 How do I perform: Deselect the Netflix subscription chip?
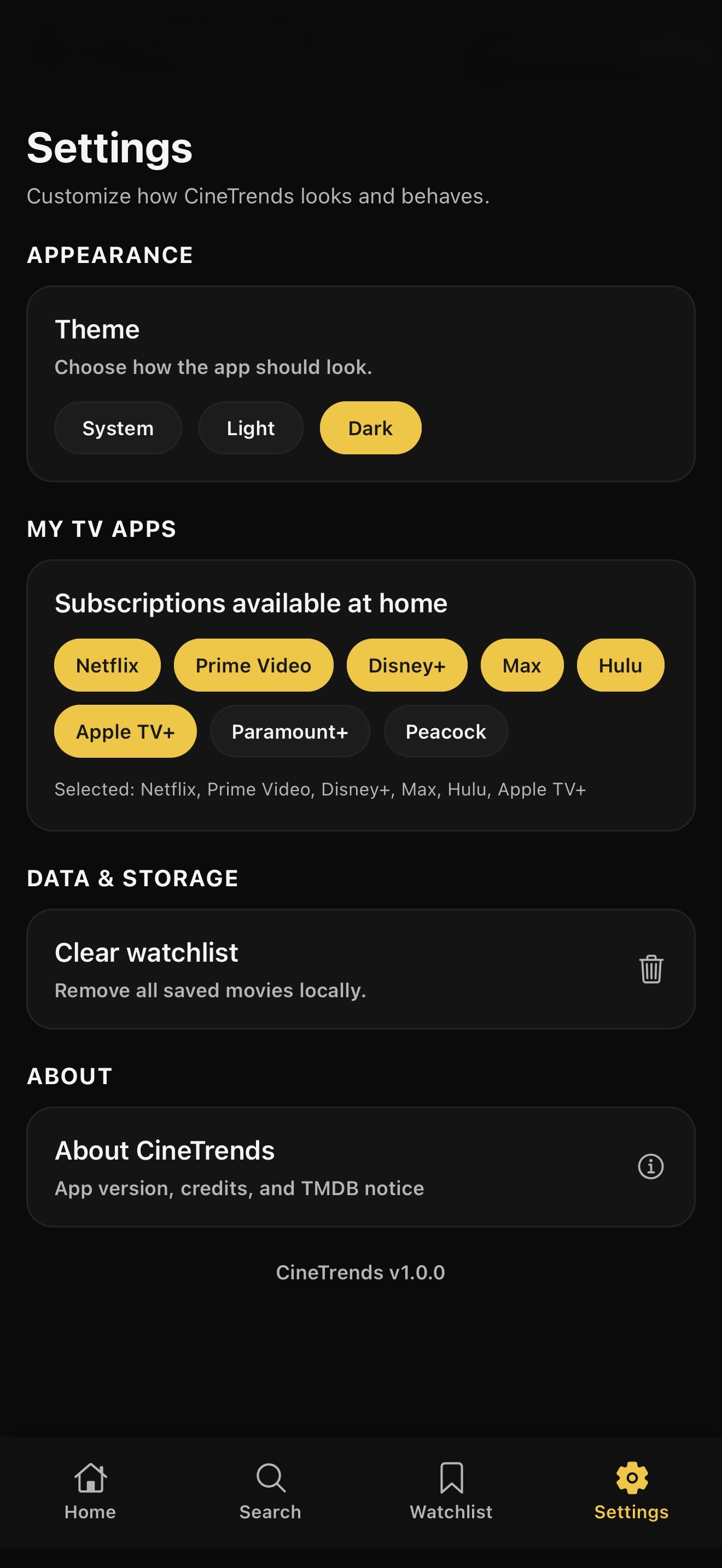(x=107, y=665)
